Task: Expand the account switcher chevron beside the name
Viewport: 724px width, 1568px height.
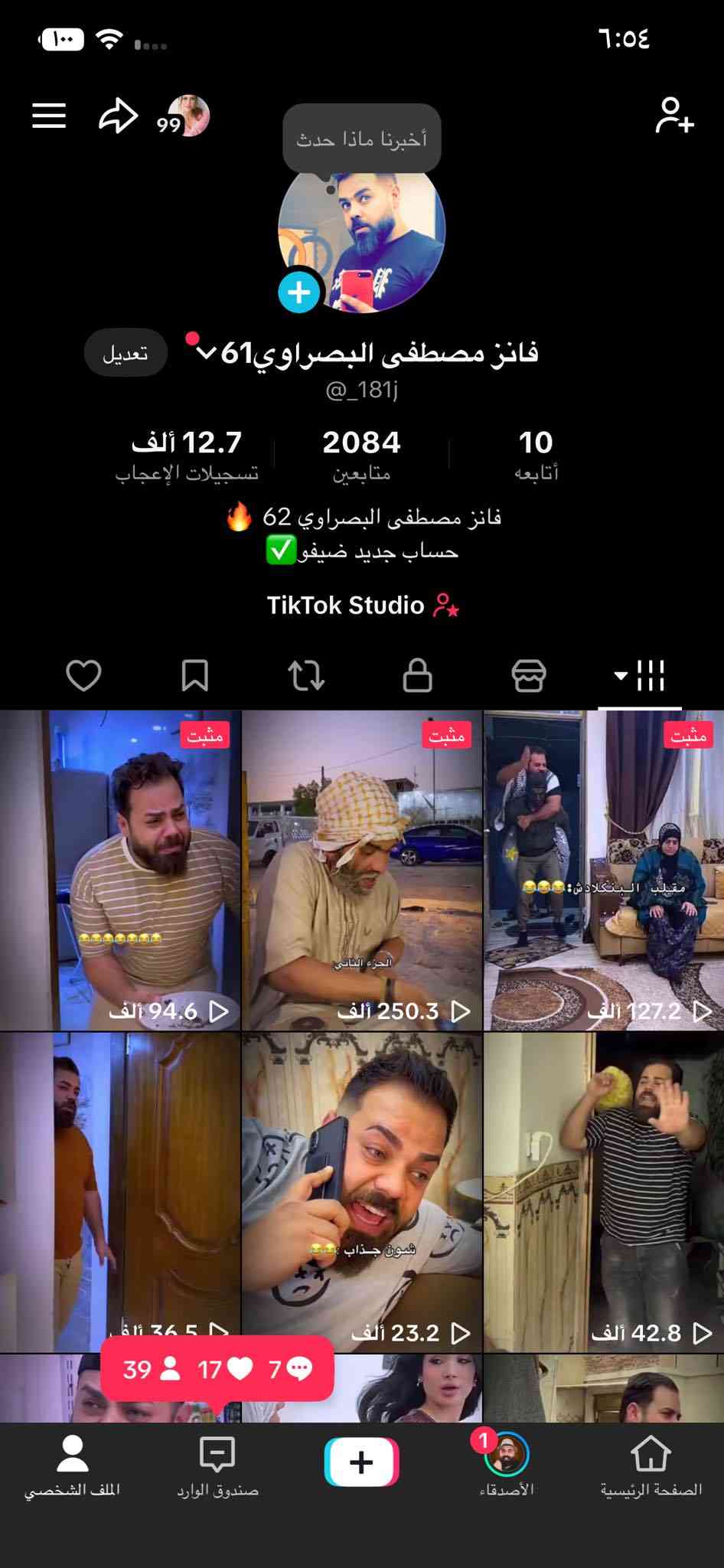Action: [x=205, y=353]
